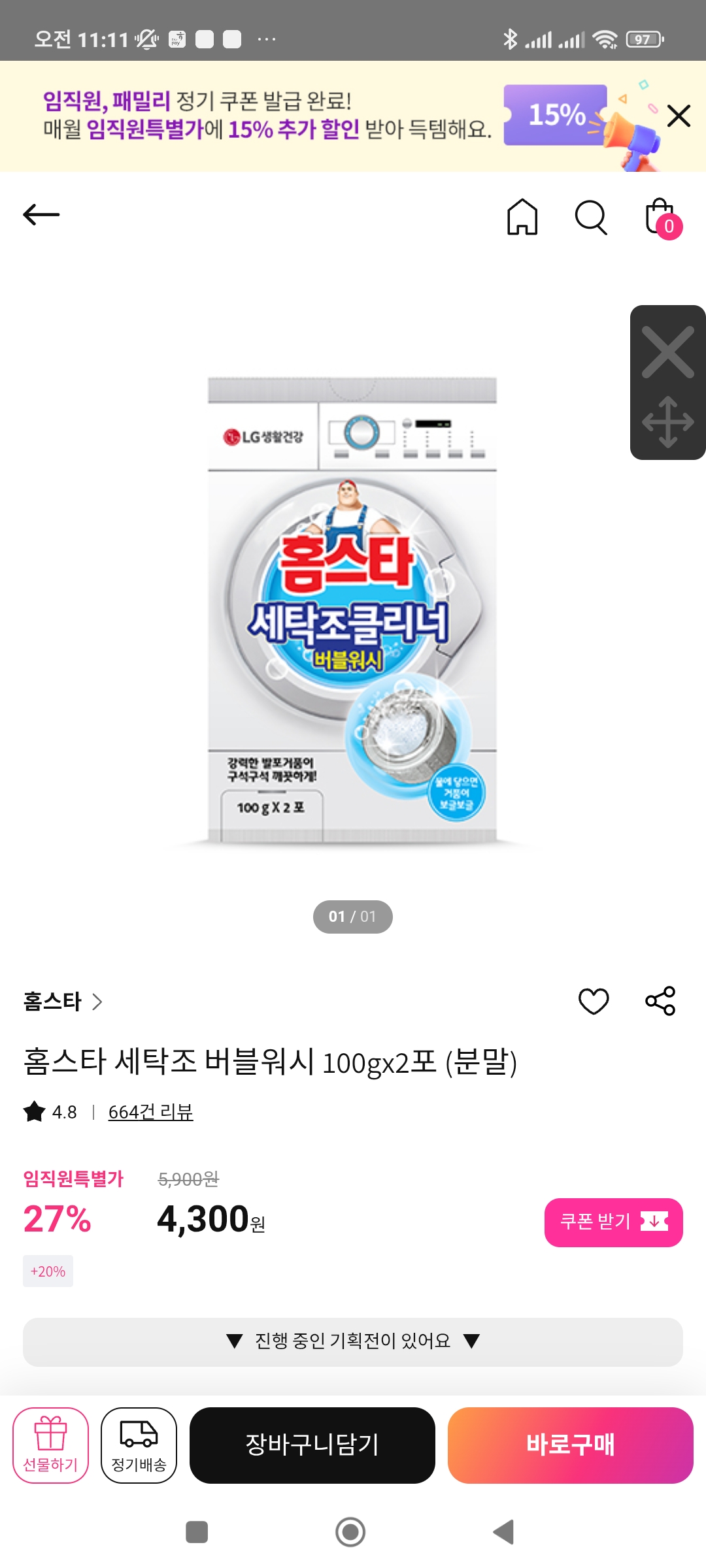Add this product to wishlist heart

(x=594, y=1001)
